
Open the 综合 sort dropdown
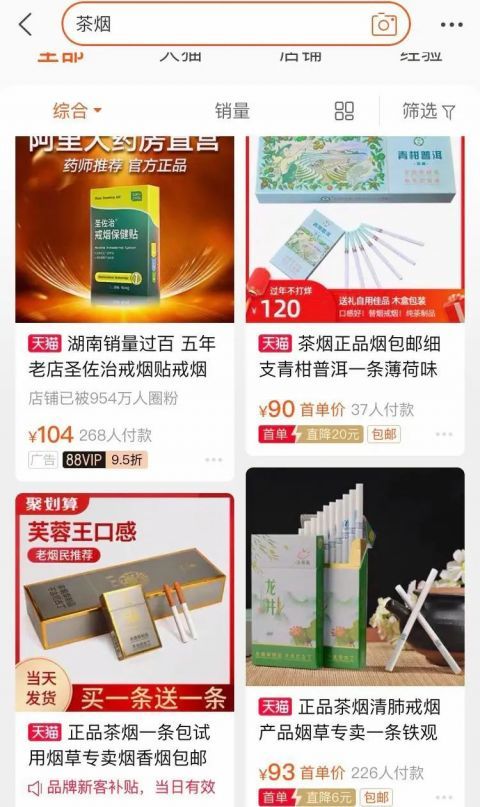tap(77, 110)
